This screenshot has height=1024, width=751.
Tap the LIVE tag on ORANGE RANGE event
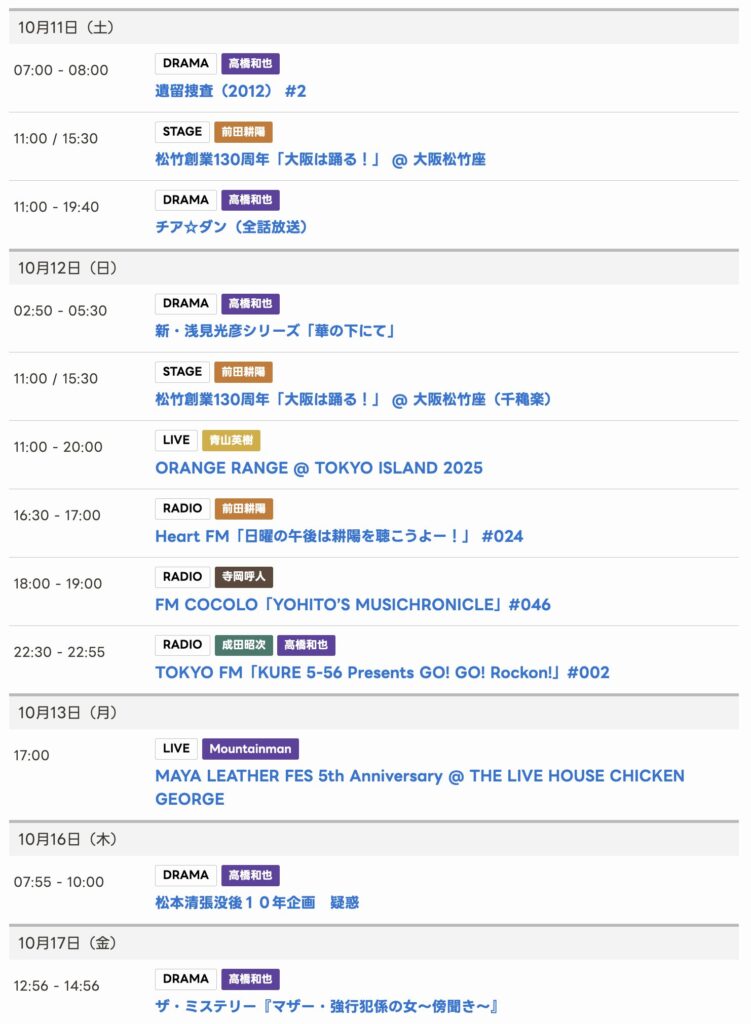click(x=176, y=440)
